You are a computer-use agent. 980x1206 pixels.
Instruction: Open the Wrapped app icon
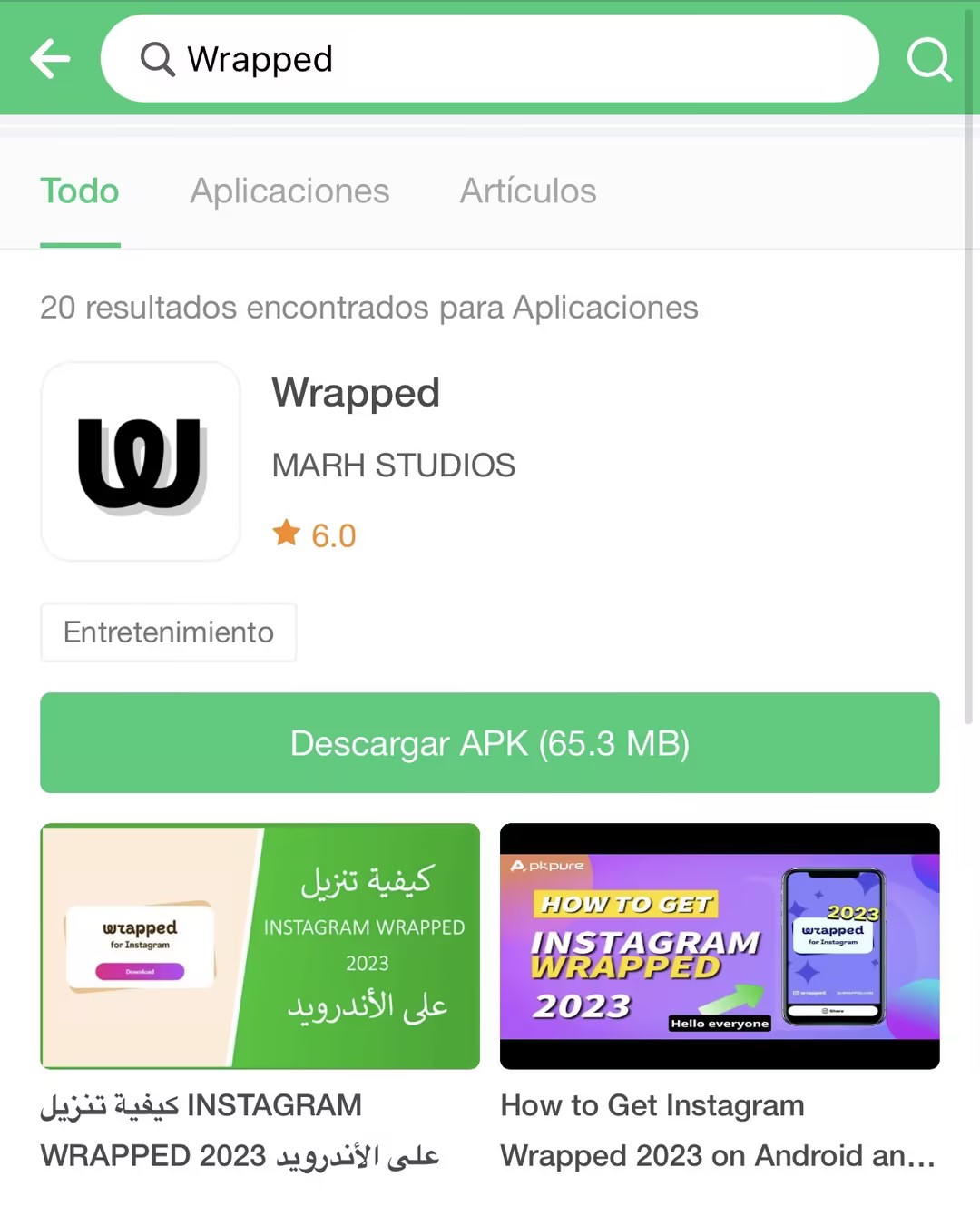click(x=140, y=461)
